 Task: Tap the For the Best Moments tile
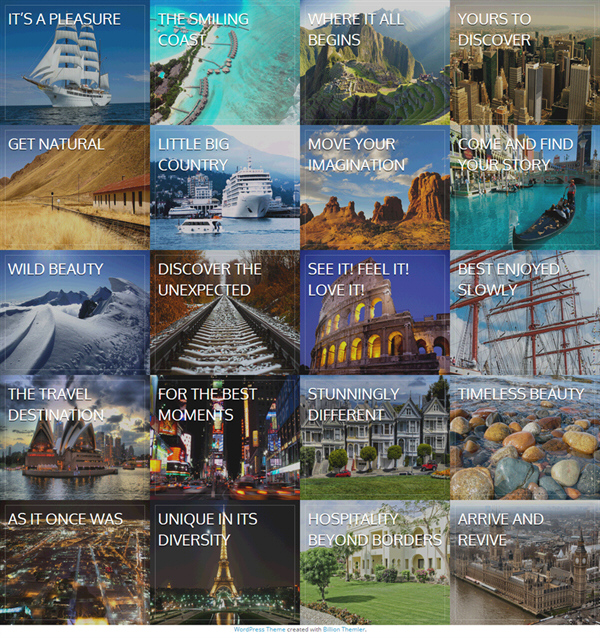pyautogui.click(x=225, y=437)
